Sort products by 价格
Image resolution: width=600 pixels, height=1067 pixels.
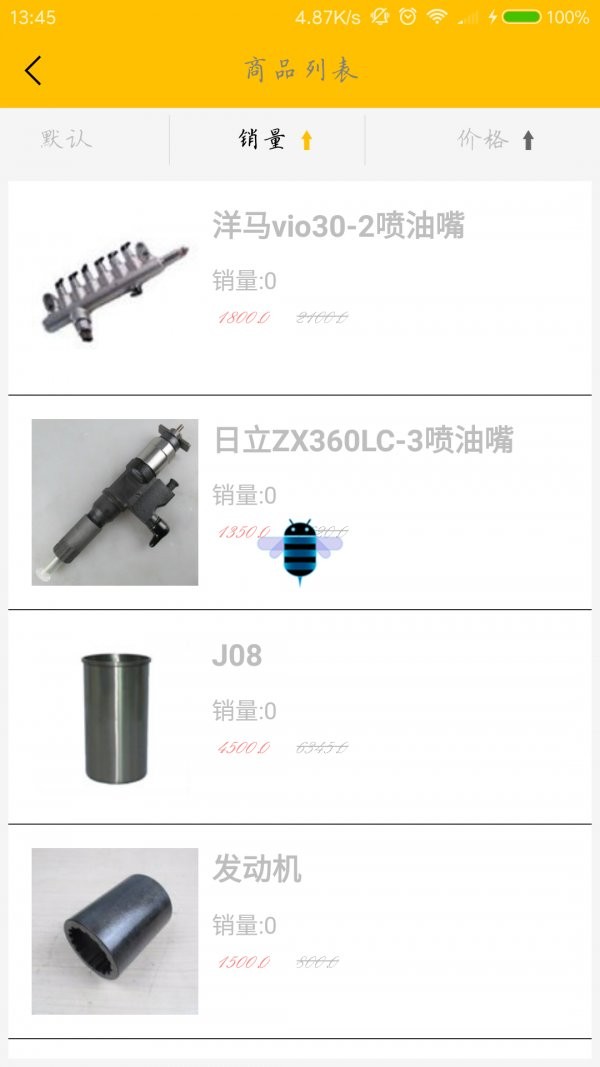pos(496,140)
